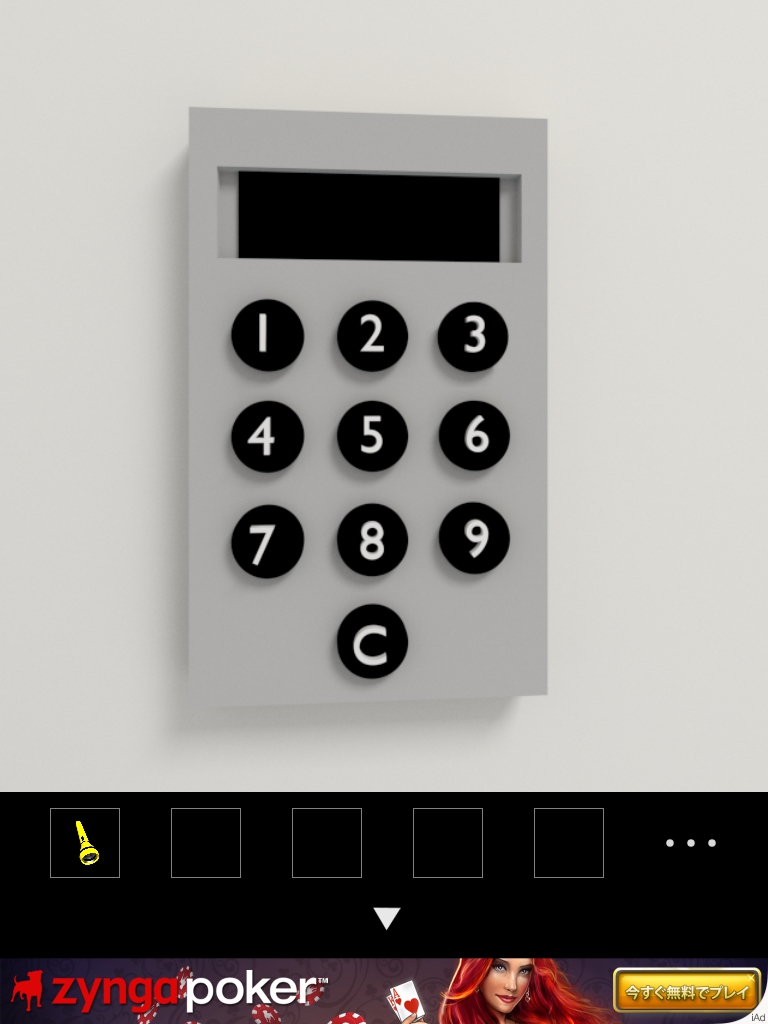768x1024 pixels.
Task: Enter digit 2 on keypad
Action: coord(372,336)
